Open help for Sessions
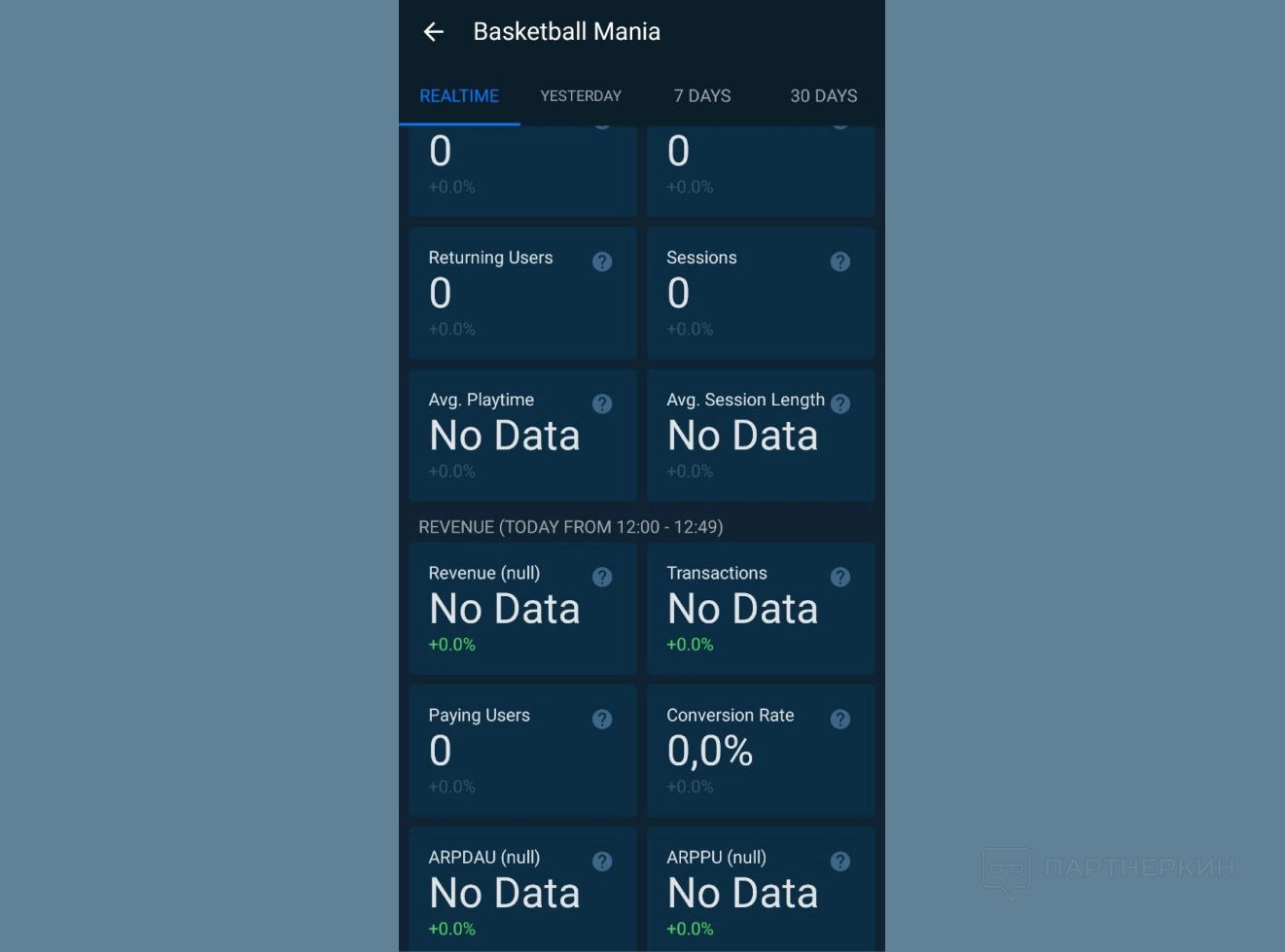1285x952 pixels. click(x=840, y=262)
